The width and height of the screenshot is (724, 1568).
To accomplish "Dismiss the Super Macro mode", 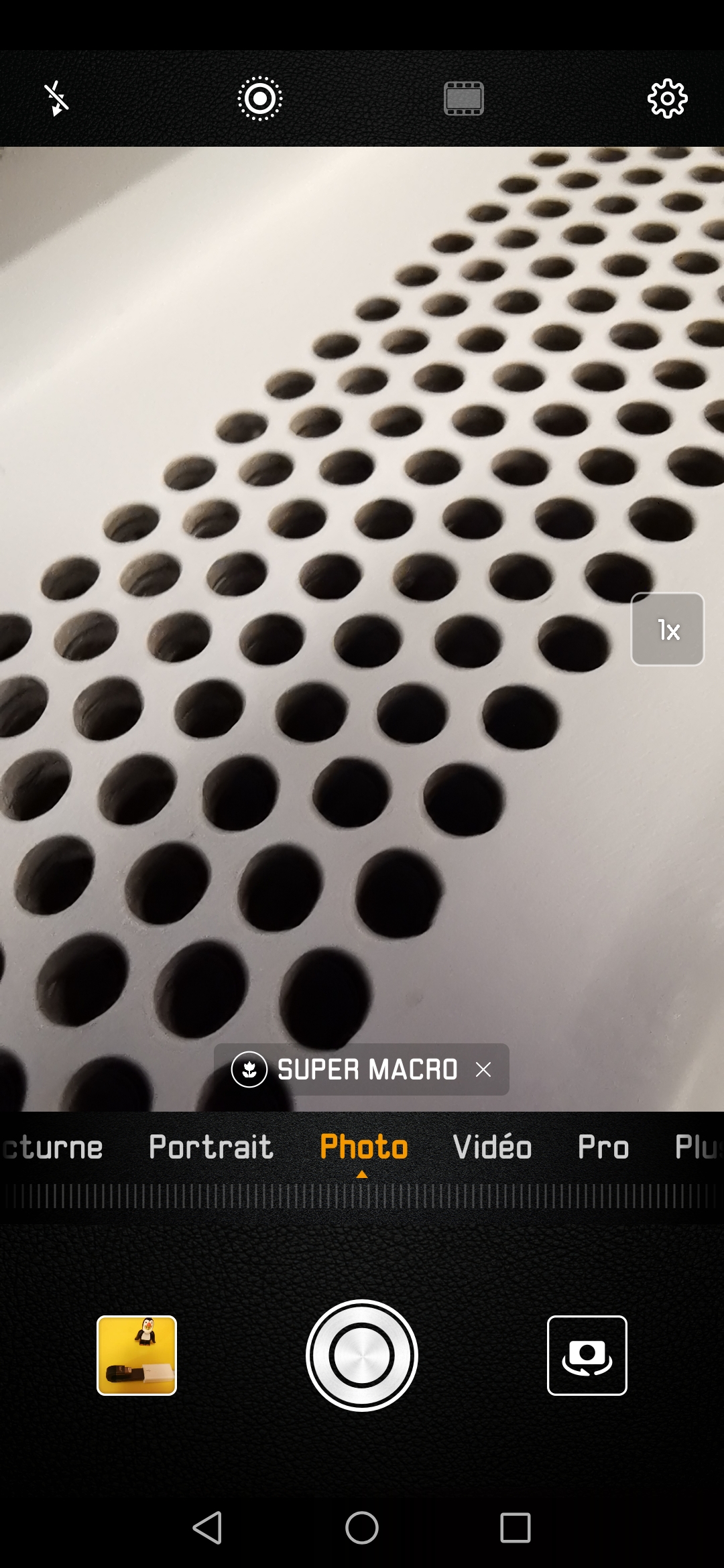I will click(483, 1069).
